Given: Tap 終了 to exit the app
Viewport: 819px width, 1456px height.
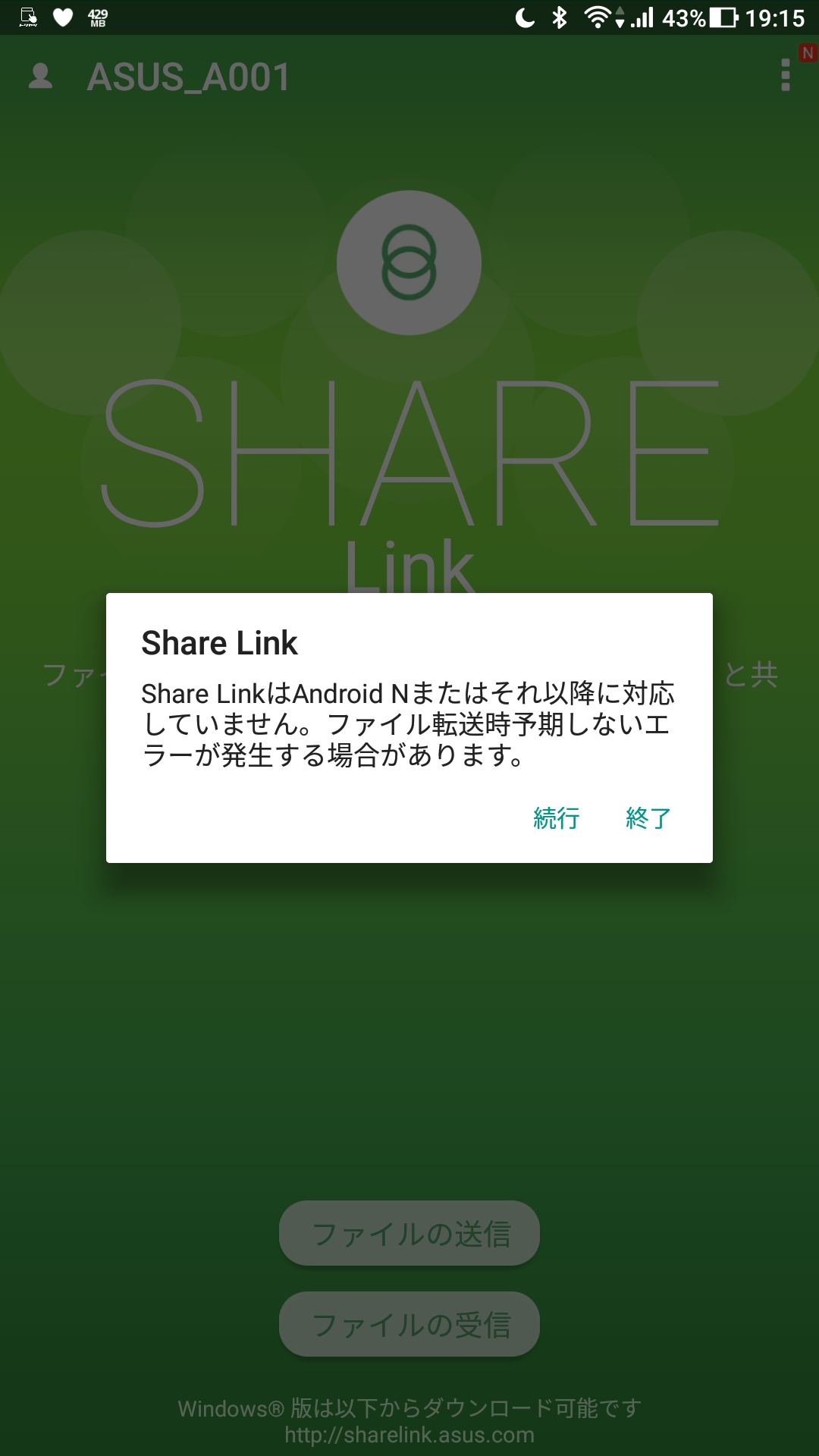Looking at the screenshot, I should (648, 818).
